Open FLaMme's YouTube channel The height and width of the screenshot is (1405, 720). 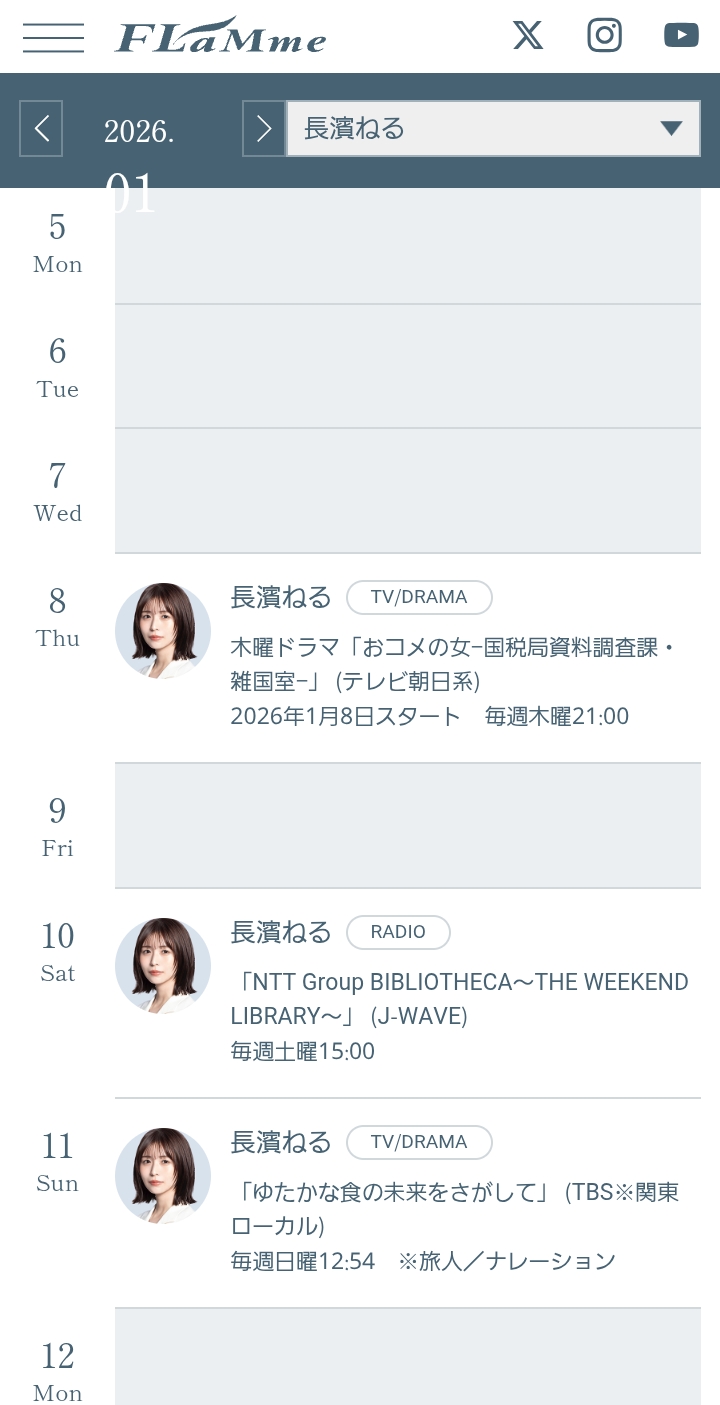[x=681, y=36]
